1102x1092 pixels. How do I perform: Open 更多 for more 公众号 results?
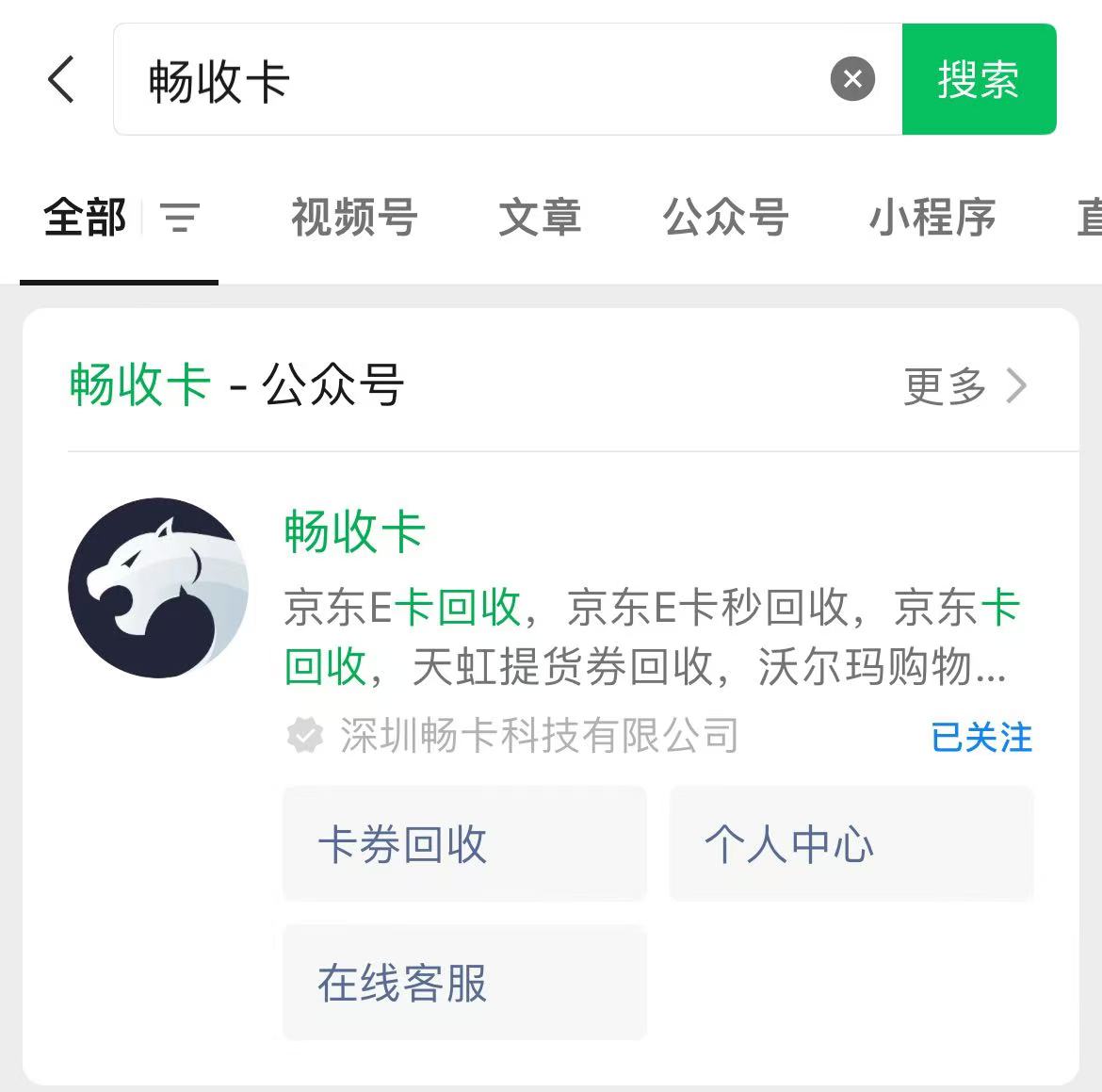coord(964,385)
